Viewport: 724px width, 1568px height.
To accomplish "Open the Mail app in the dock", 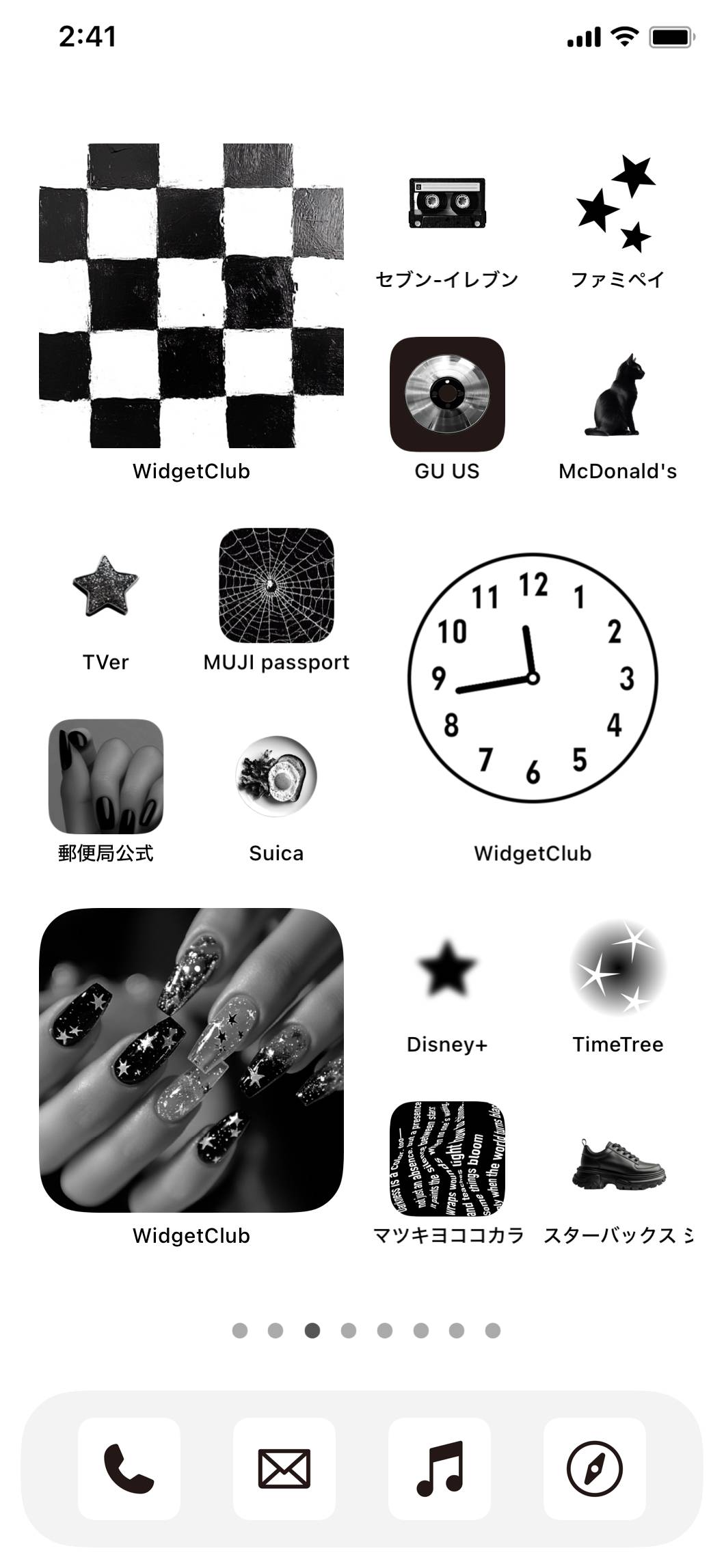I will [x=284, y=1468].
